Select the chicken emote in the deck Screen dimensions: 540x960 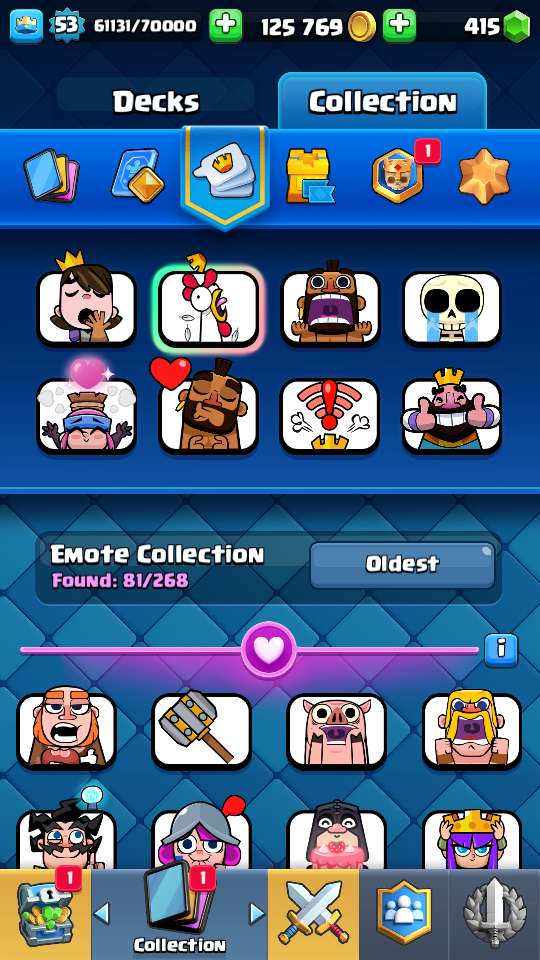pyautogui.click(x=209, y=307)
